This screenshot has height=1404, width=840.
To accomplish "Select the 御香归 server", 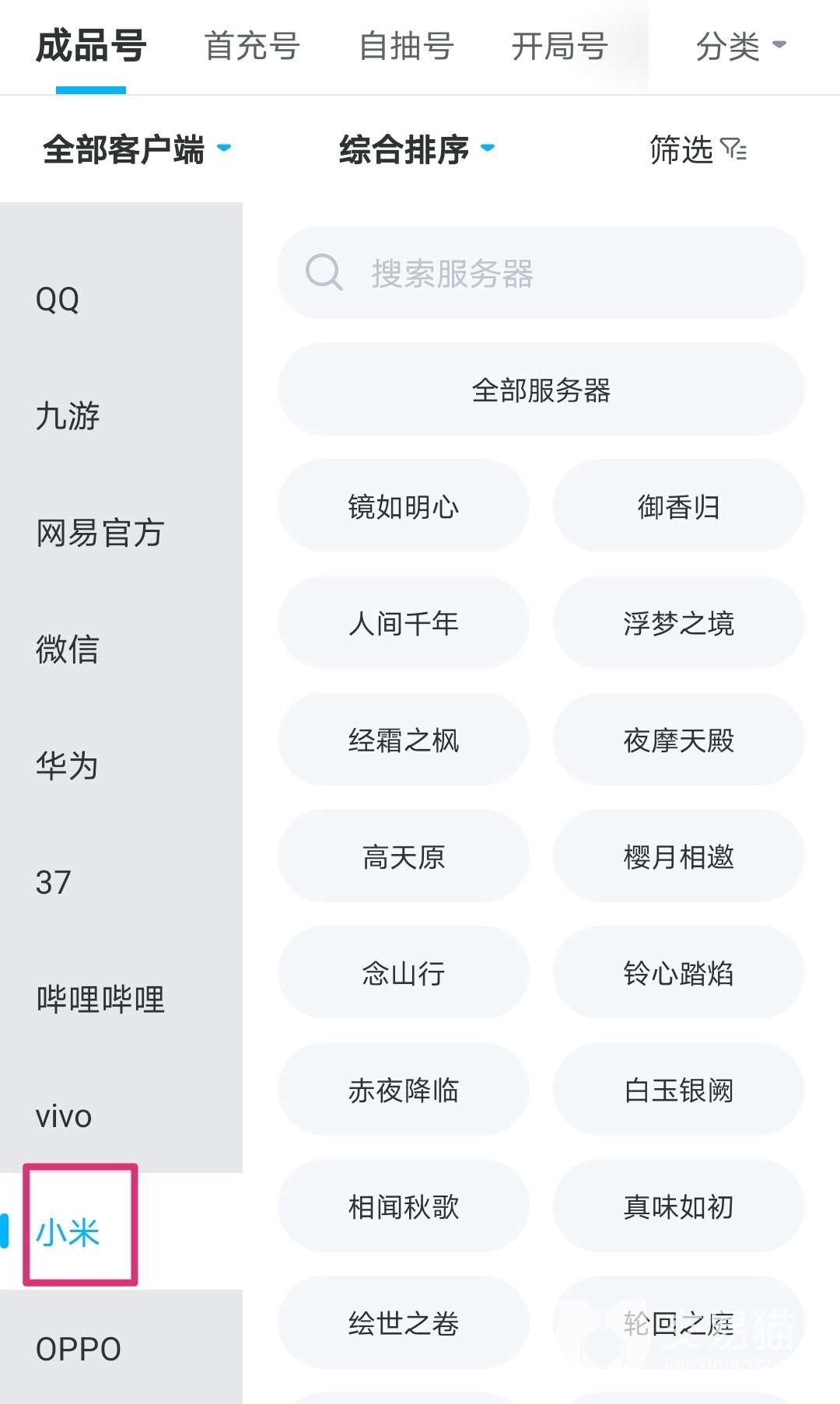I will tap(678, 506).
